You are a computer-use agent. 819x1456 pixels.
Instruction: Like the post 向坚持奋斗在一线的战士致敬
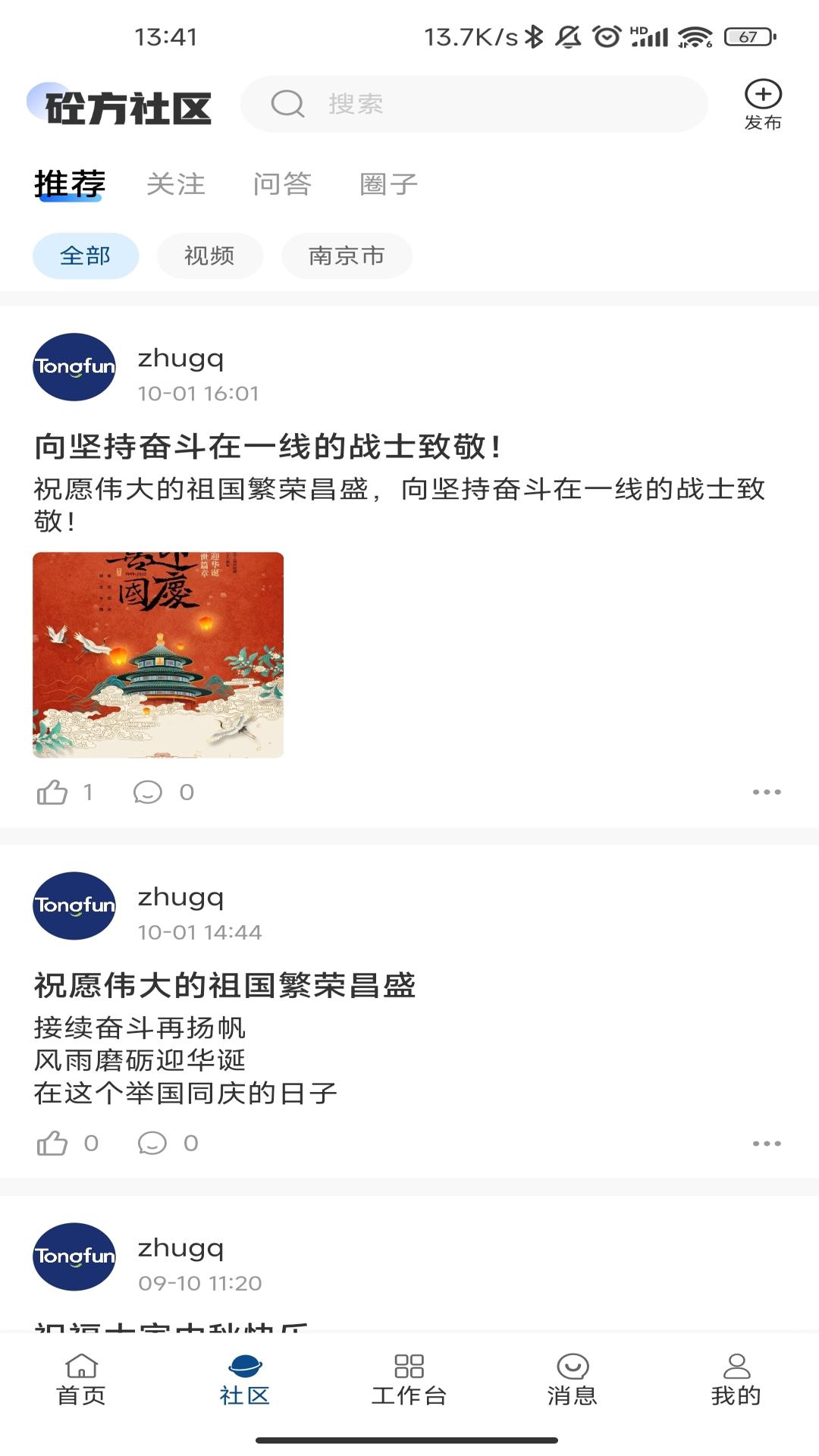[52, 792]
